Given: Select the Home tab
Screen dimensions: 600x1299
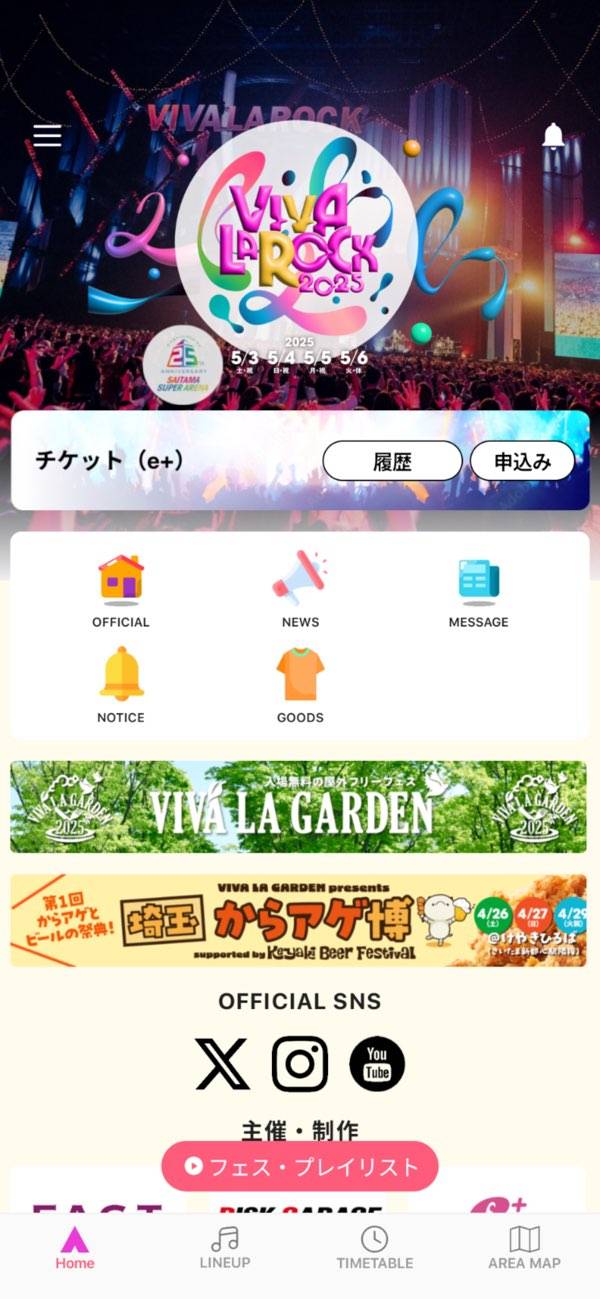Looking at the screenshot, I should tap(75, 1248).
